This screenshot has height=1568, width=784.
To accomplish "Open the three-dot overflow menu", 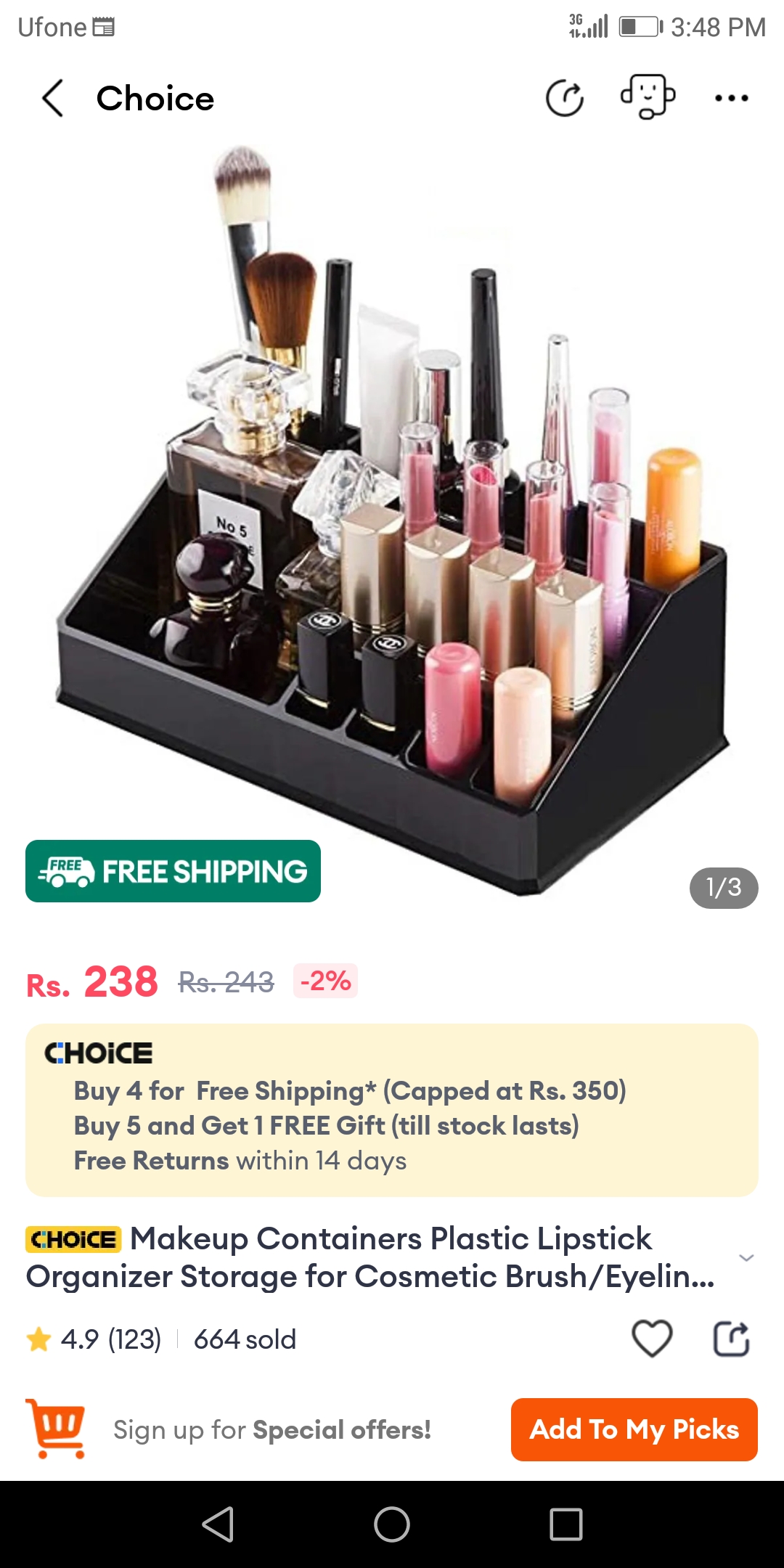I will coord(731,98).
